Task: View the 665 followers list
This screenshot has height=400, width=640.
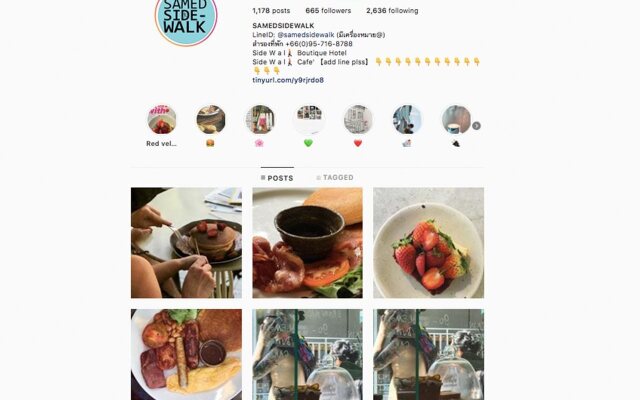Action: 326,11
